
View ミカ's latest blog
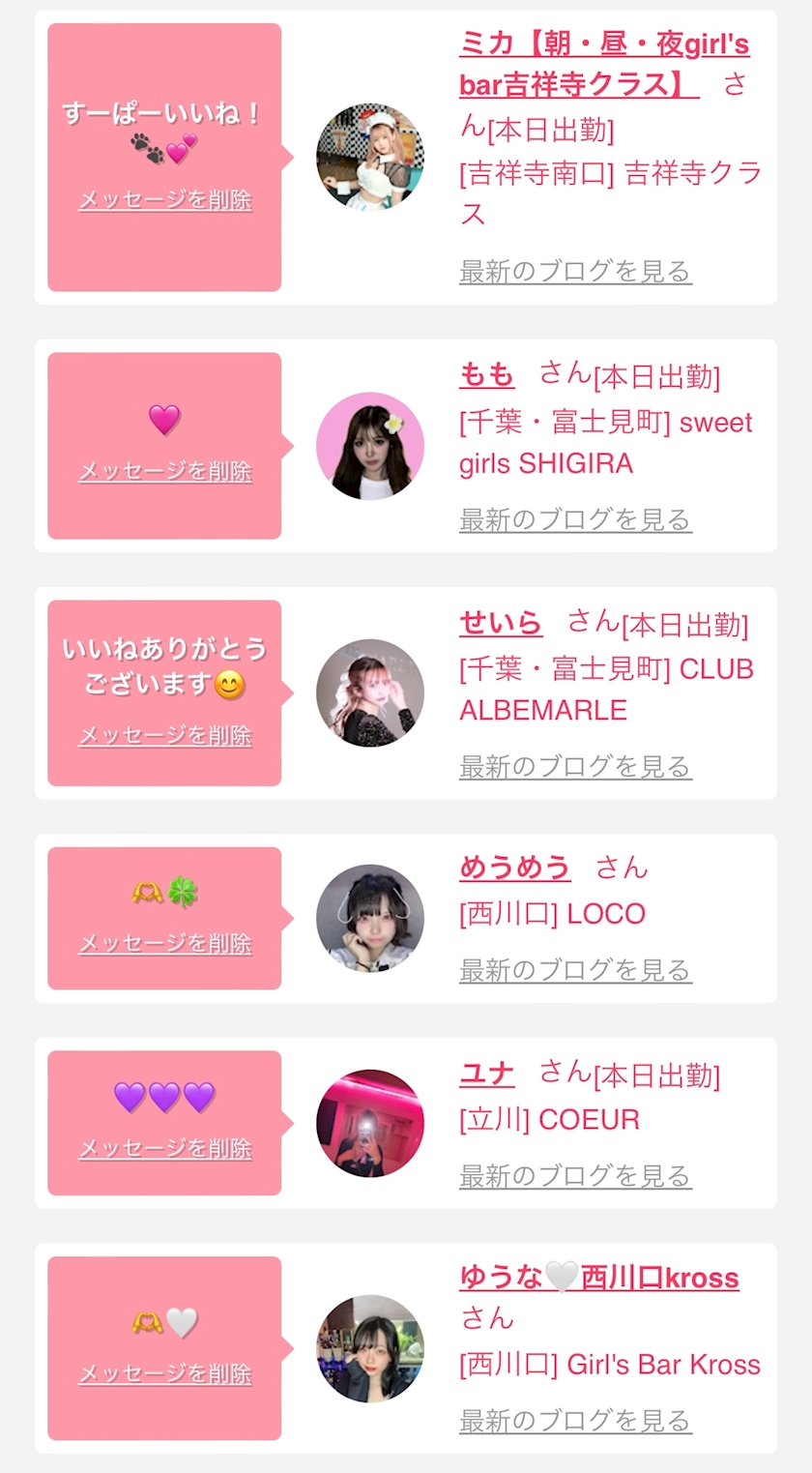click(x=575, y=272)
